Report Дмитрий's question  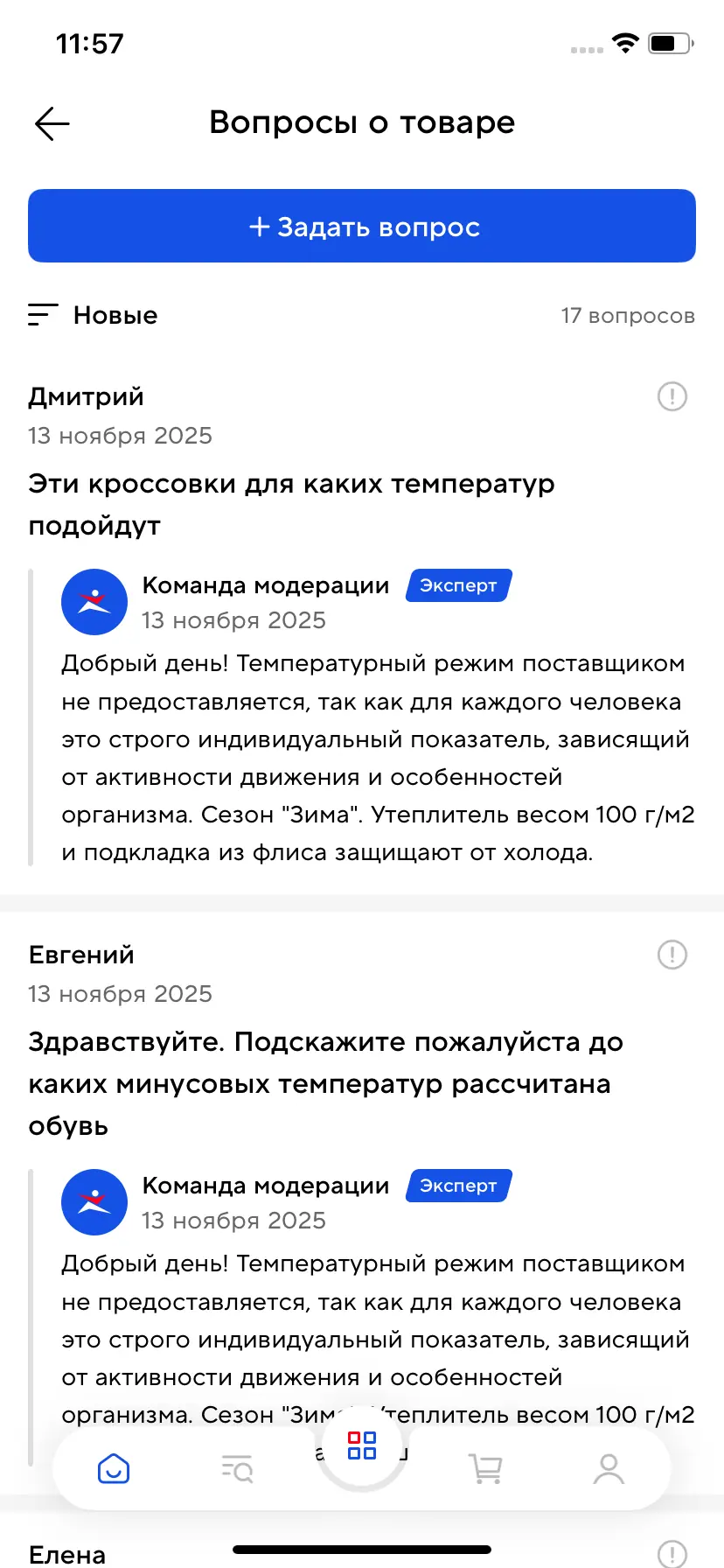(x=672, y=396)
